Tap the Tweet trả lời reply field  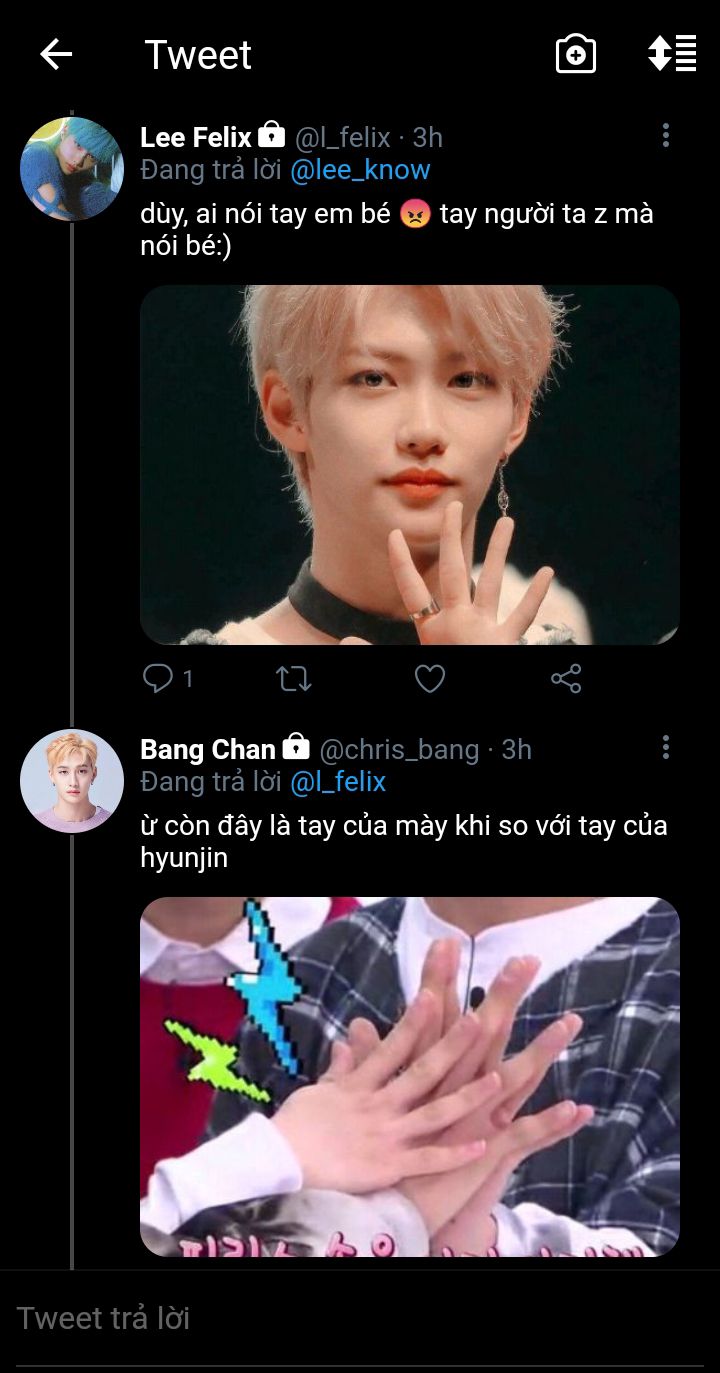(360, 1318)
